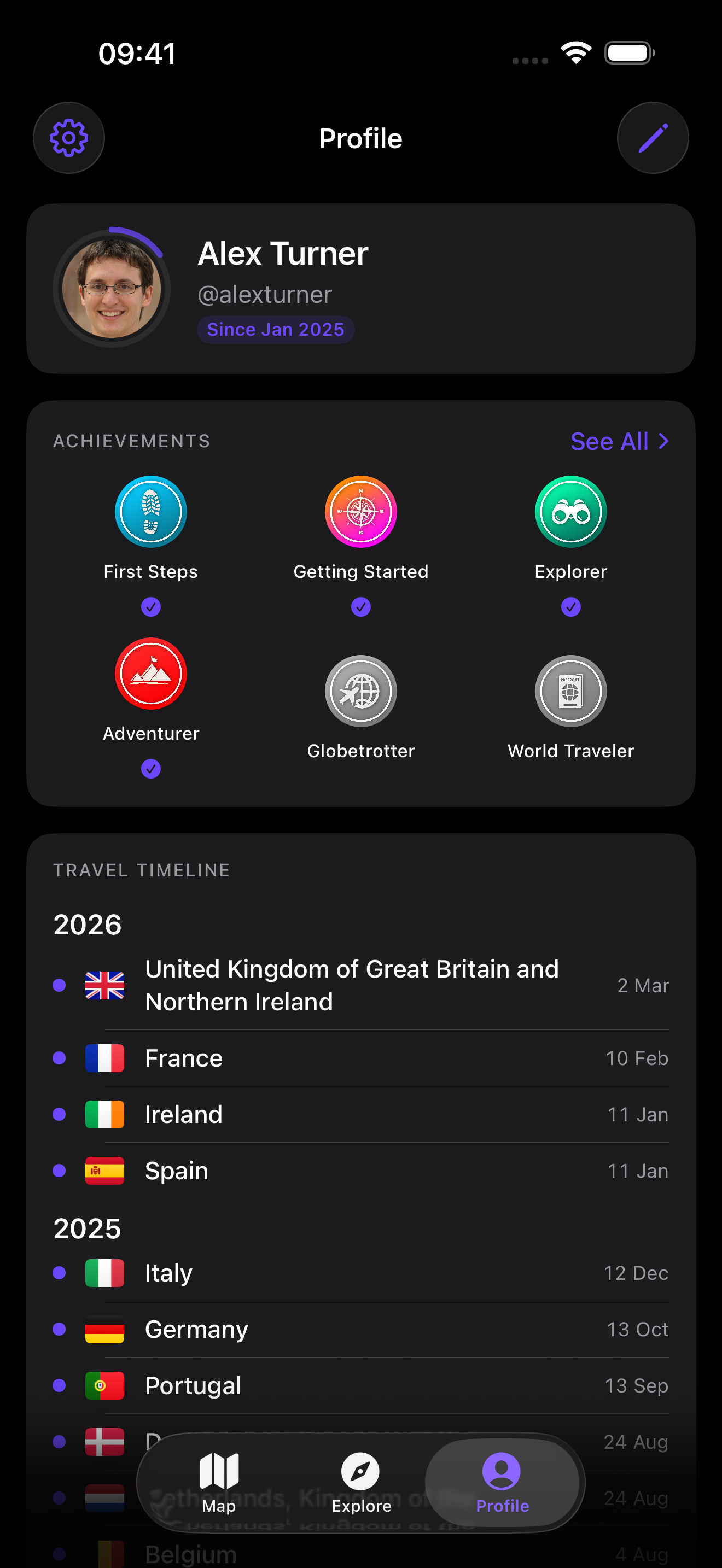Viewport: 722px width, 1568px height.
Task: Tap the Since Jan 2025 badge
Action: [x=276, y=329]
